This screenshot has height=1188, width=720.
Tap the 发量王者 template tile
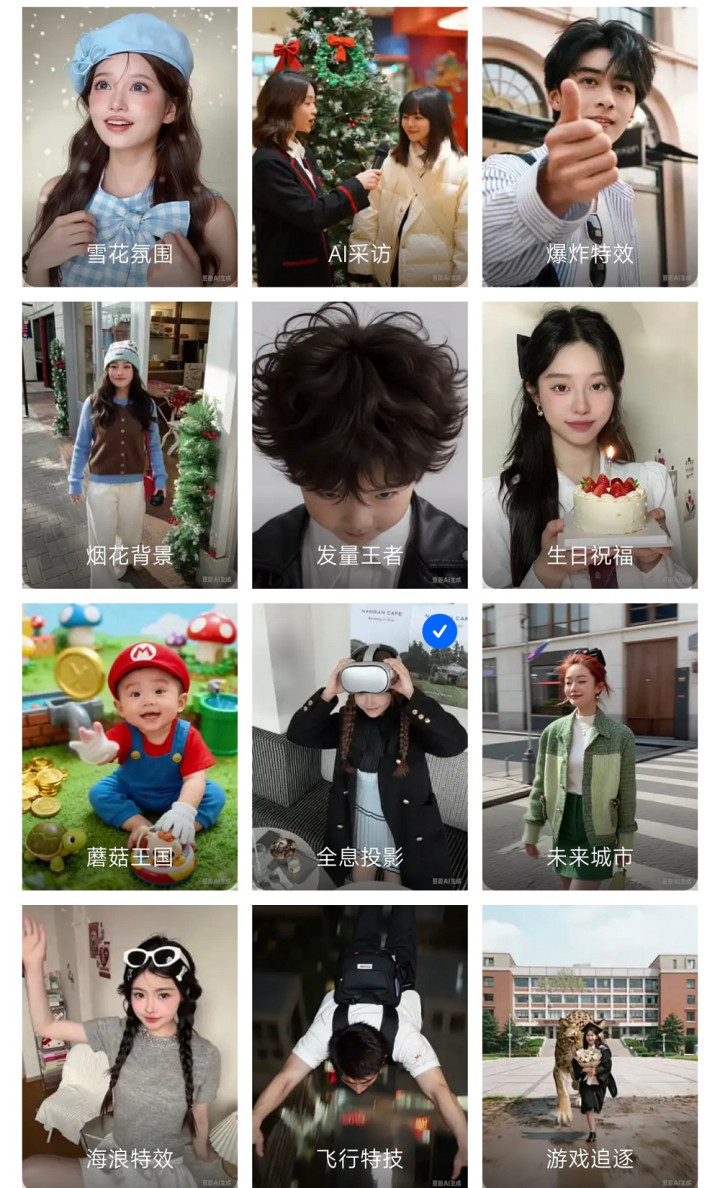[359, 445]
